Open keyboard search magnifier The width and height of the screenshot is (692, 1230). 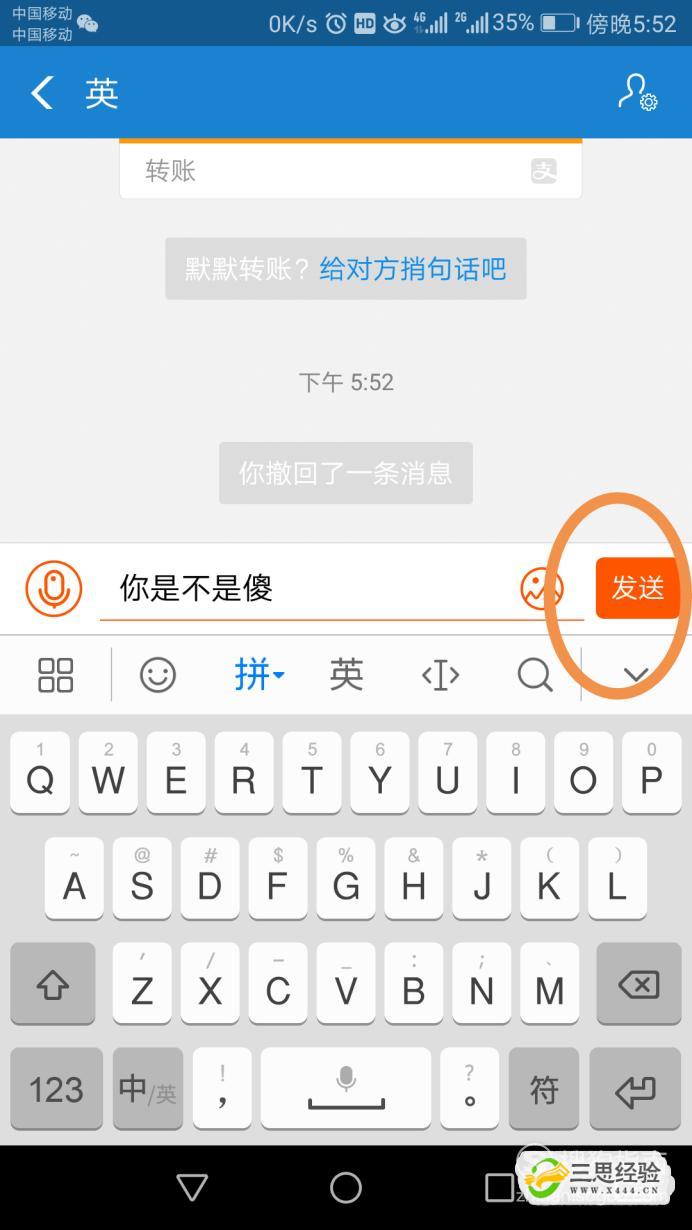[534, 675]
